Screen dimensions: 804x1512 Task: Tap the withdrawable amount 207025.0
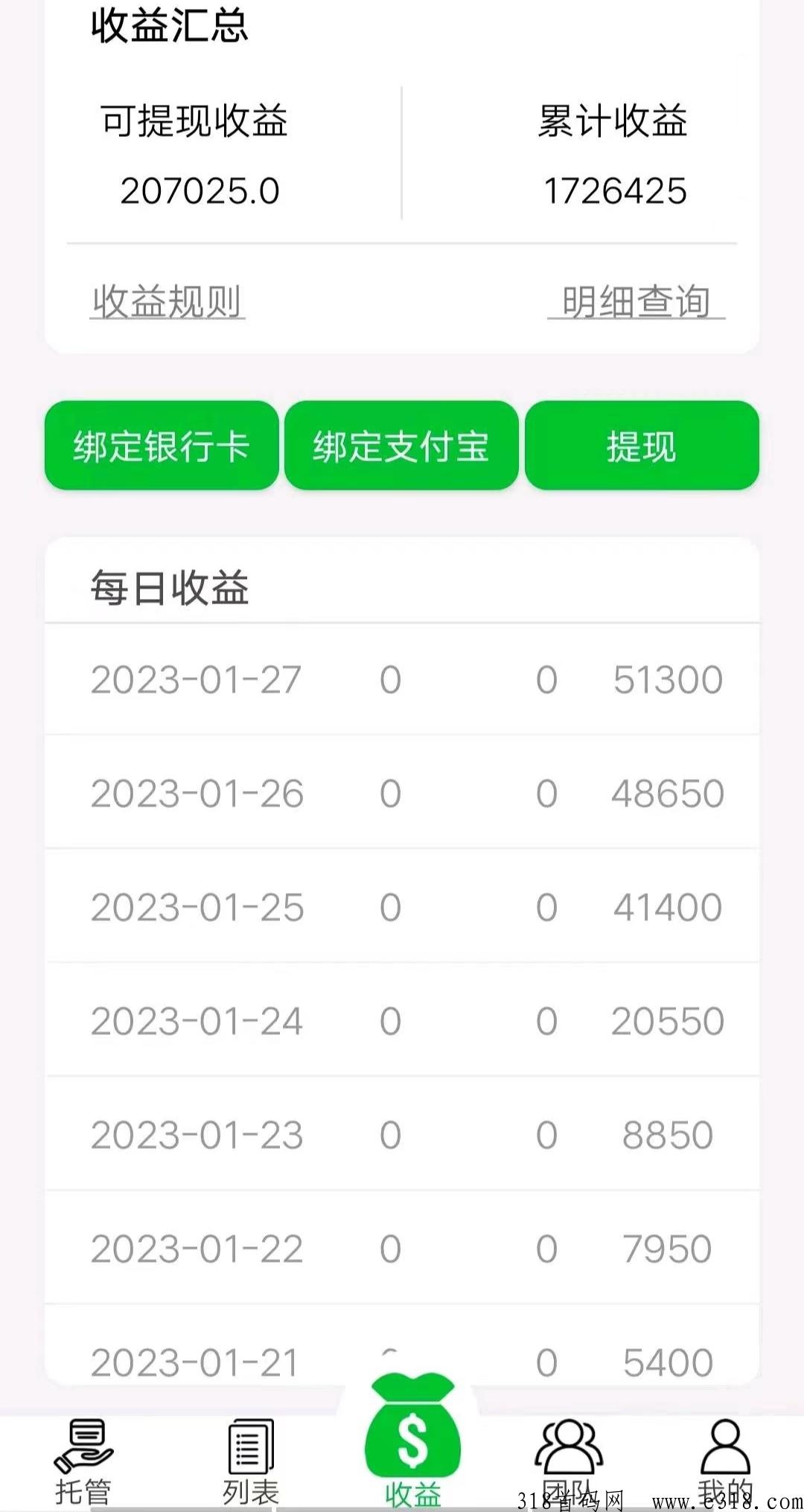(200, 191)
